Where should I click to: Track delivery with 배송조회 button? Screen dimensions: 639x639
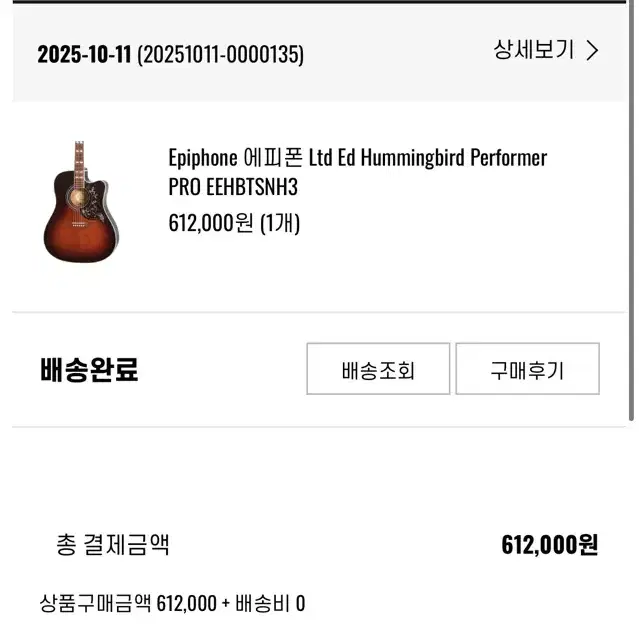click(x=377, y=370)
